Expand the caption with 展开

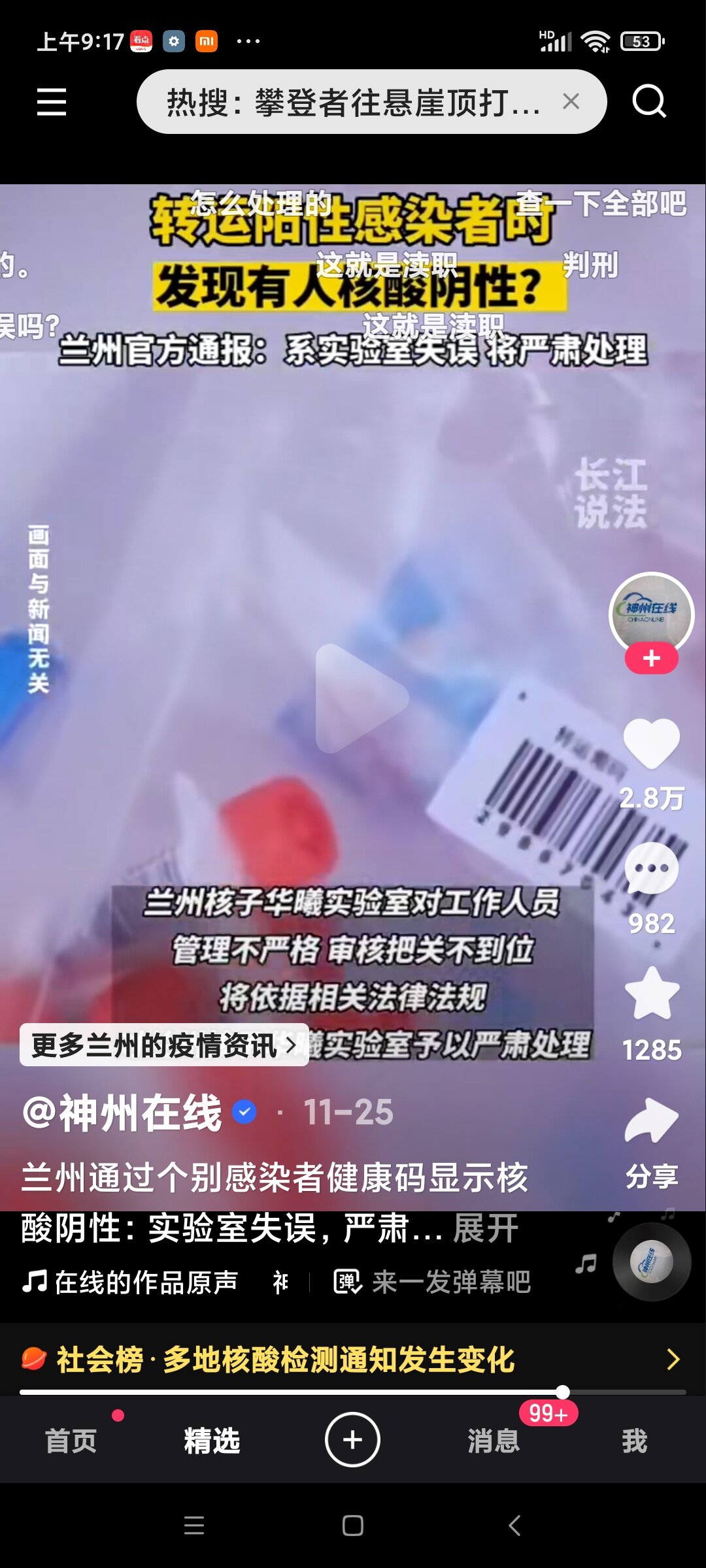coord(486,1228)
